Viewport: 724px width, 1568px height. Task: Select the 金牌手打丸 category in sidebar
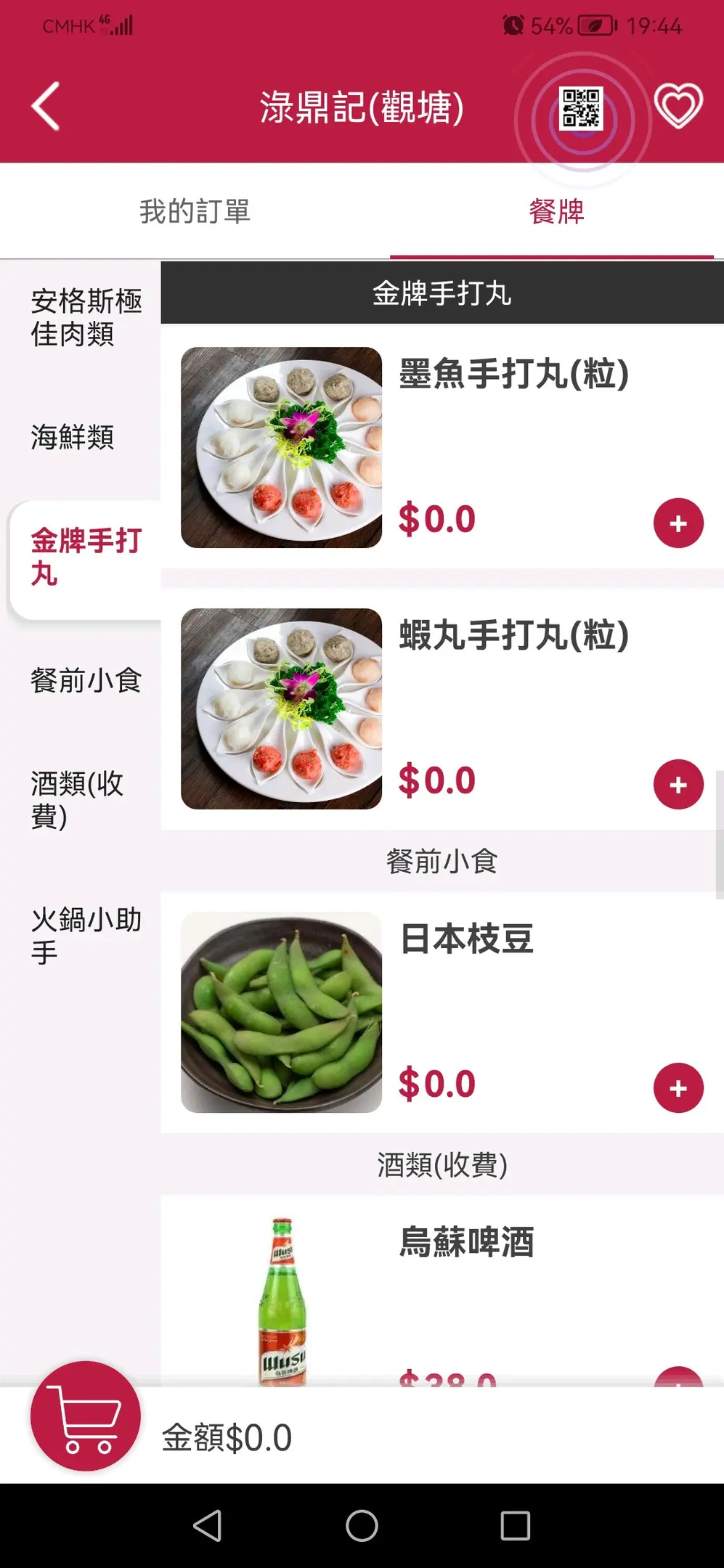(x=86, y=557)
